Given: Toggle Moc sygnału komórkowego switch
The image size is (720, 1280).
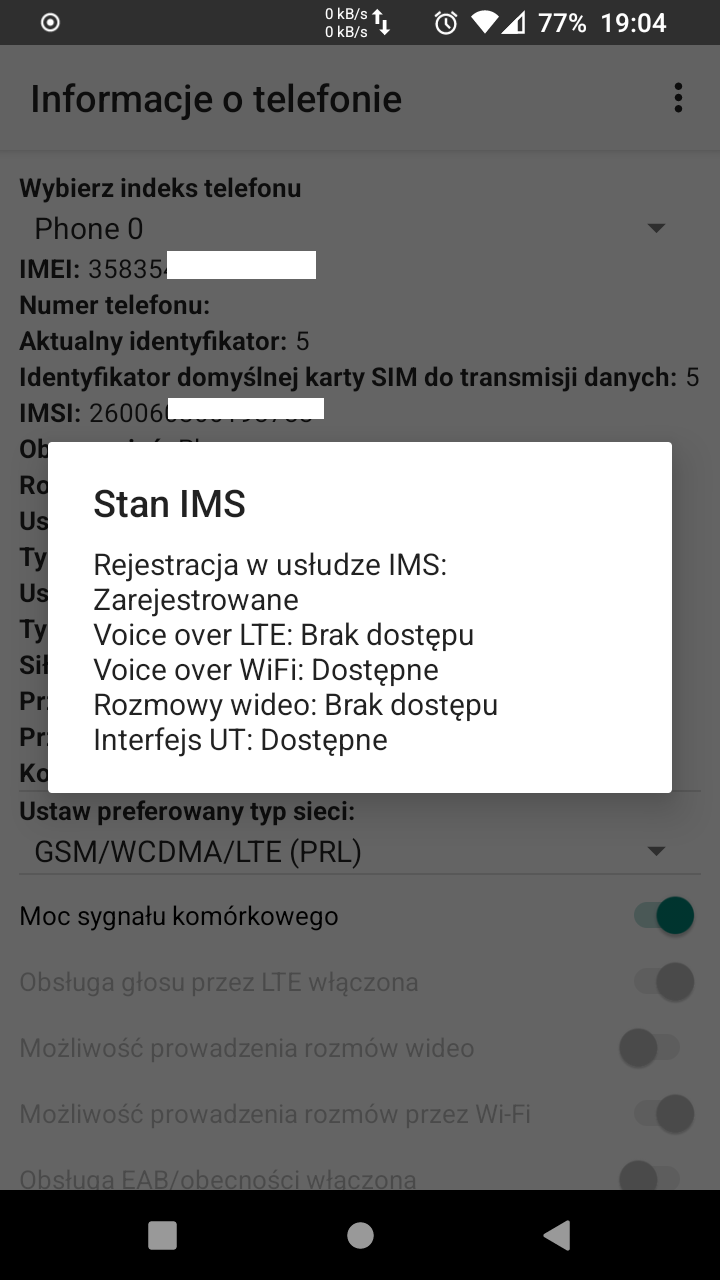Looking at the screenshot, I should coord(664,916).
